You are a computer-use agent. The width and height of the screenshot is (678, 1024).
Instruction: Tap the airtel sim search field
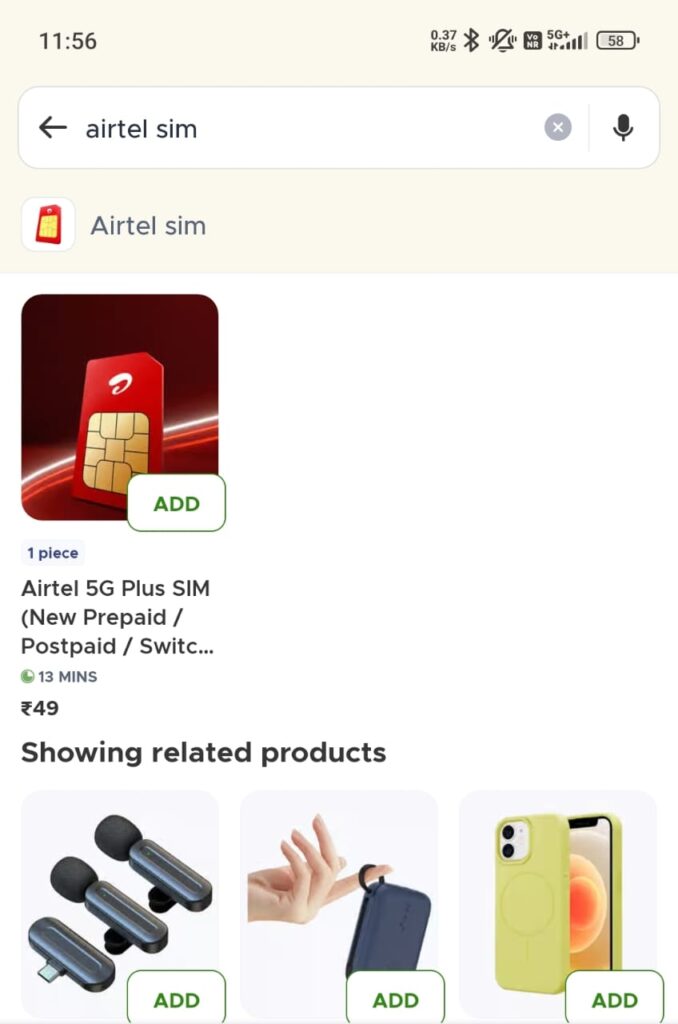click(x=300, y=128)
